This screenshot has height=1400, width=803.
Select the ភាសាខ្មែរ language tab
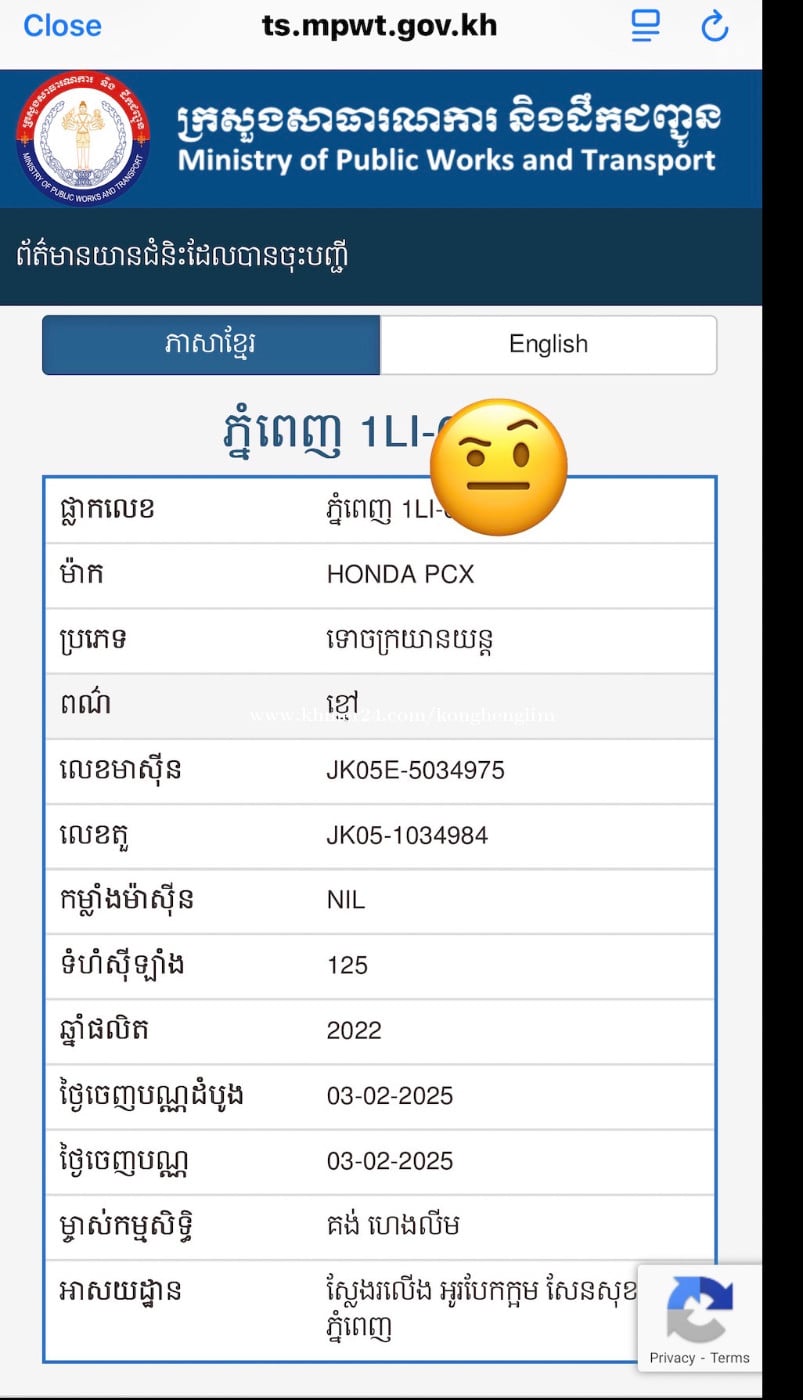coord(211,344)
